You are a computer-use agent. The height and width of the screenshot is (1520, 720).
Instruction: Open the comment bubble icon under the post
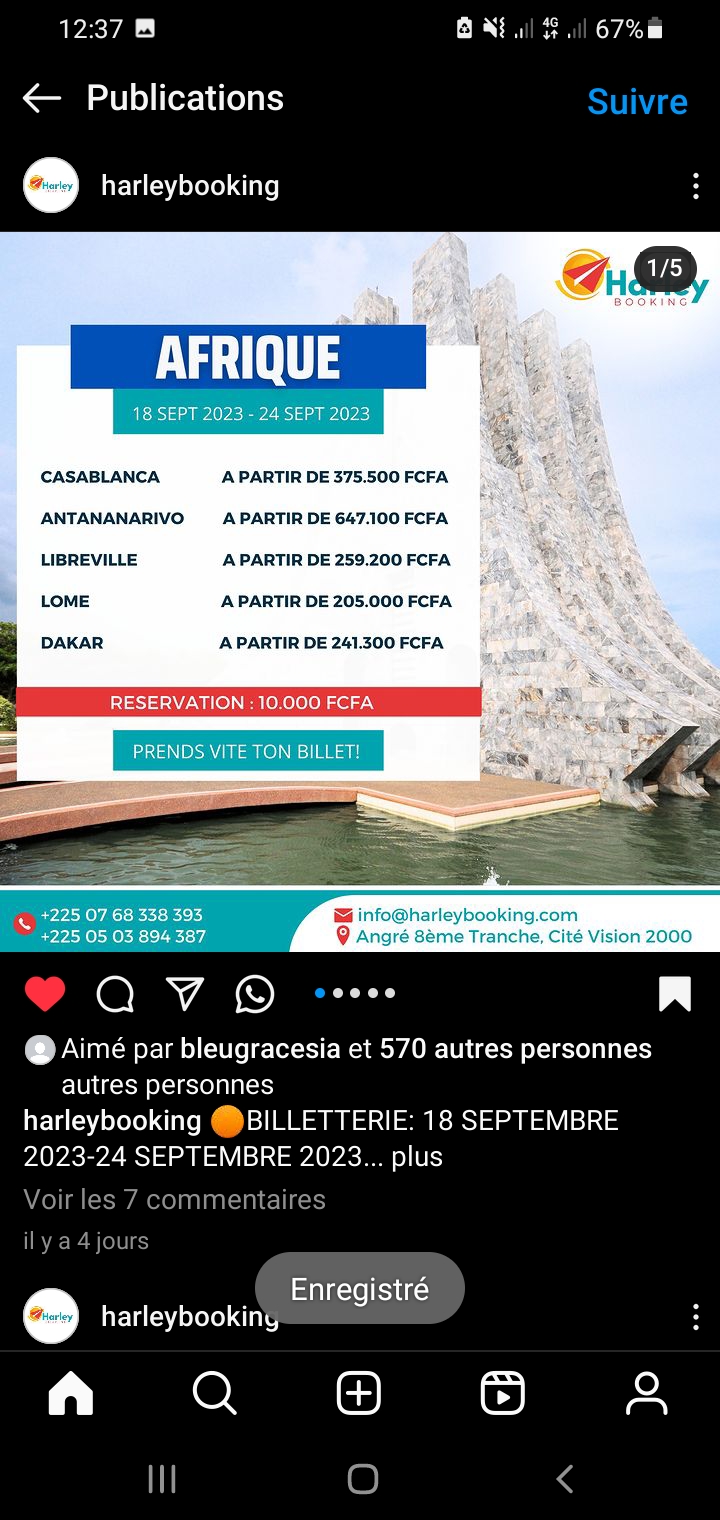(x=115, y=994)
